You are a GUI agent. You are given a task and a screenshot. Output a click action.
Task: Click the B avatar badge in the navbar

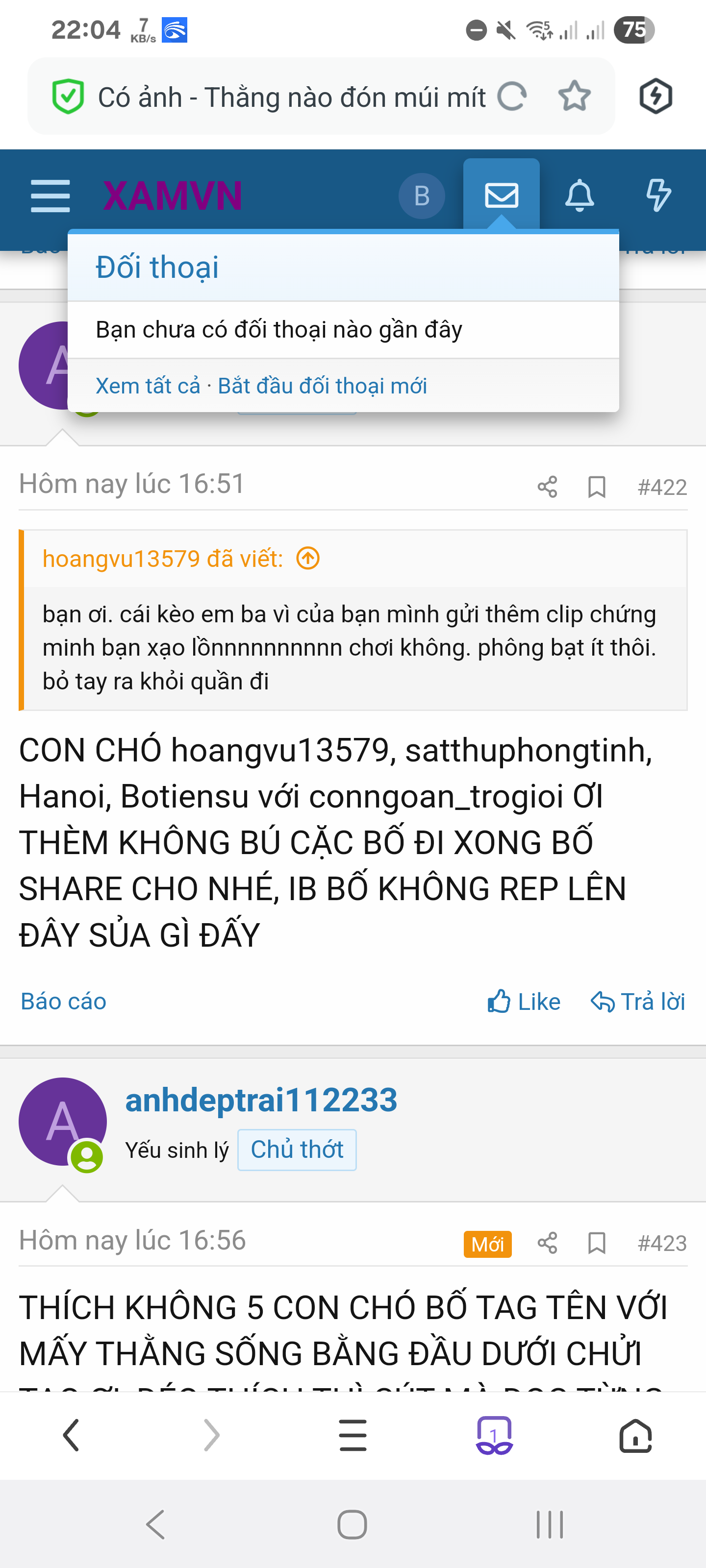click(x=421, y=195)
